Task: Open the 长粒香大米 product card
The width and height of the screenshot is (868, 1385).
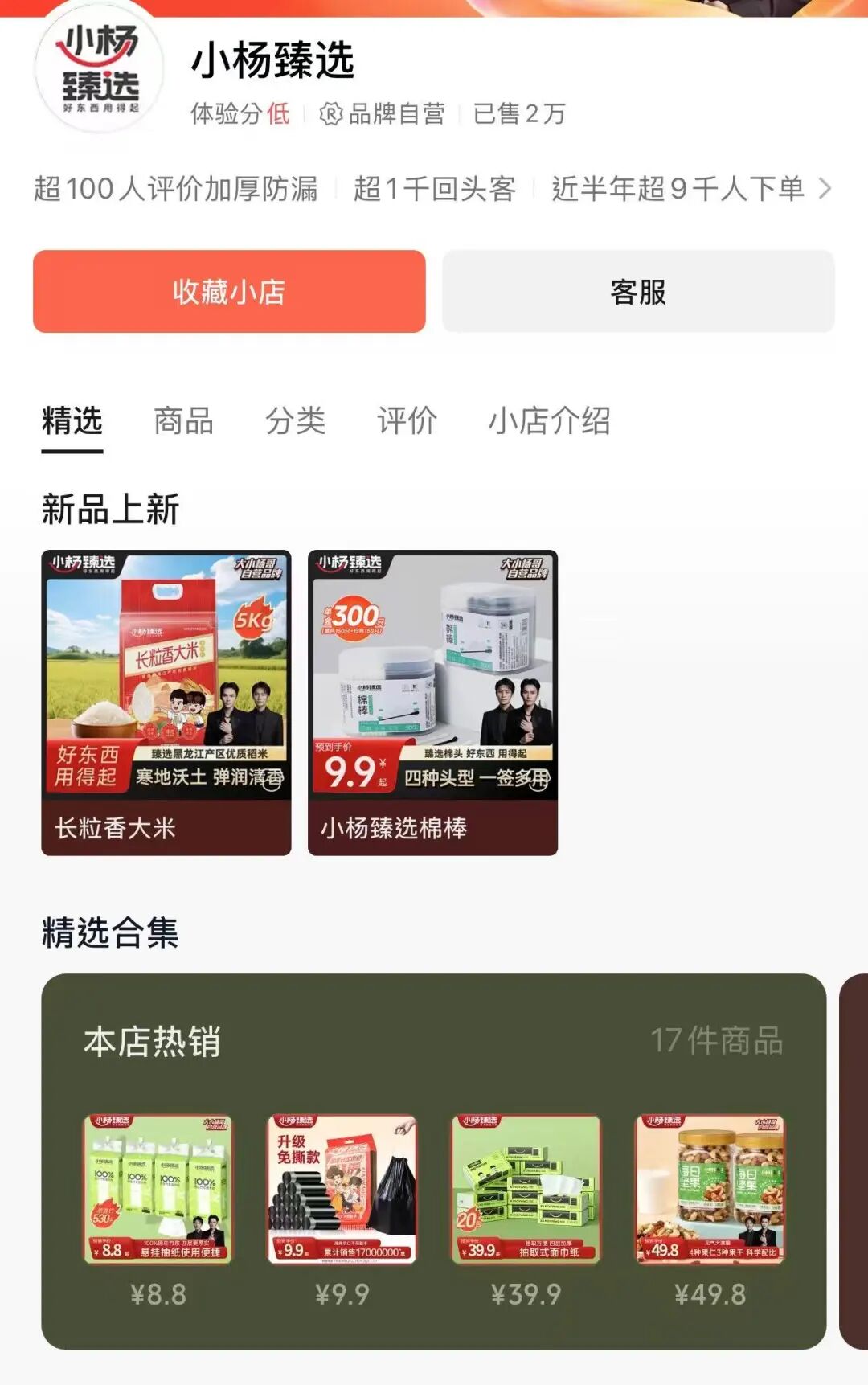Action: (166, 702)
